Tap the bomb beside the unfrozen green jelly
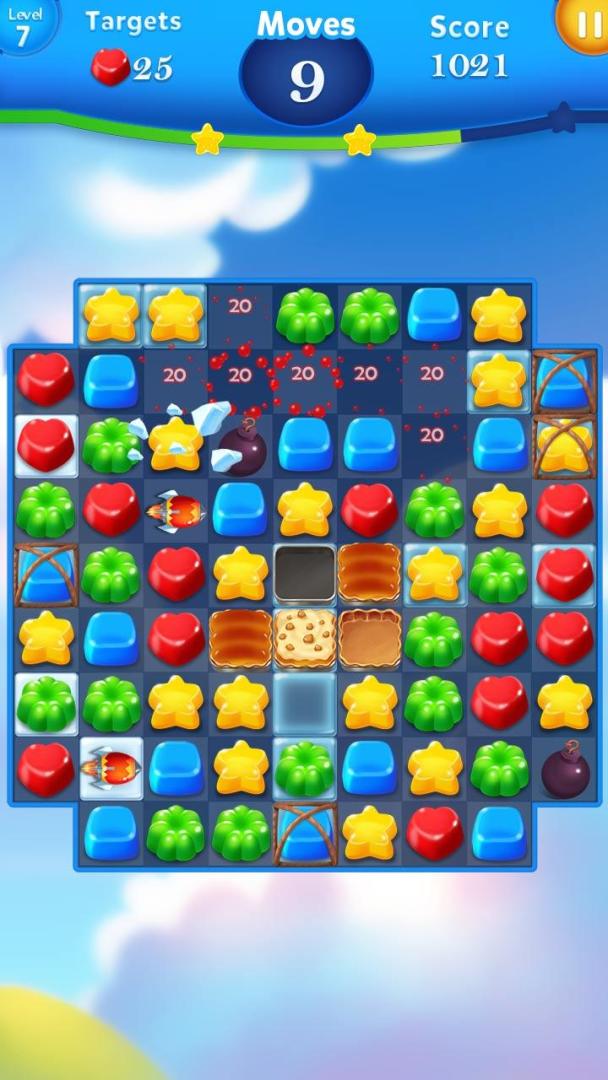The width and height of the screenshot is (608, 1080). click(x=565, y=768)
